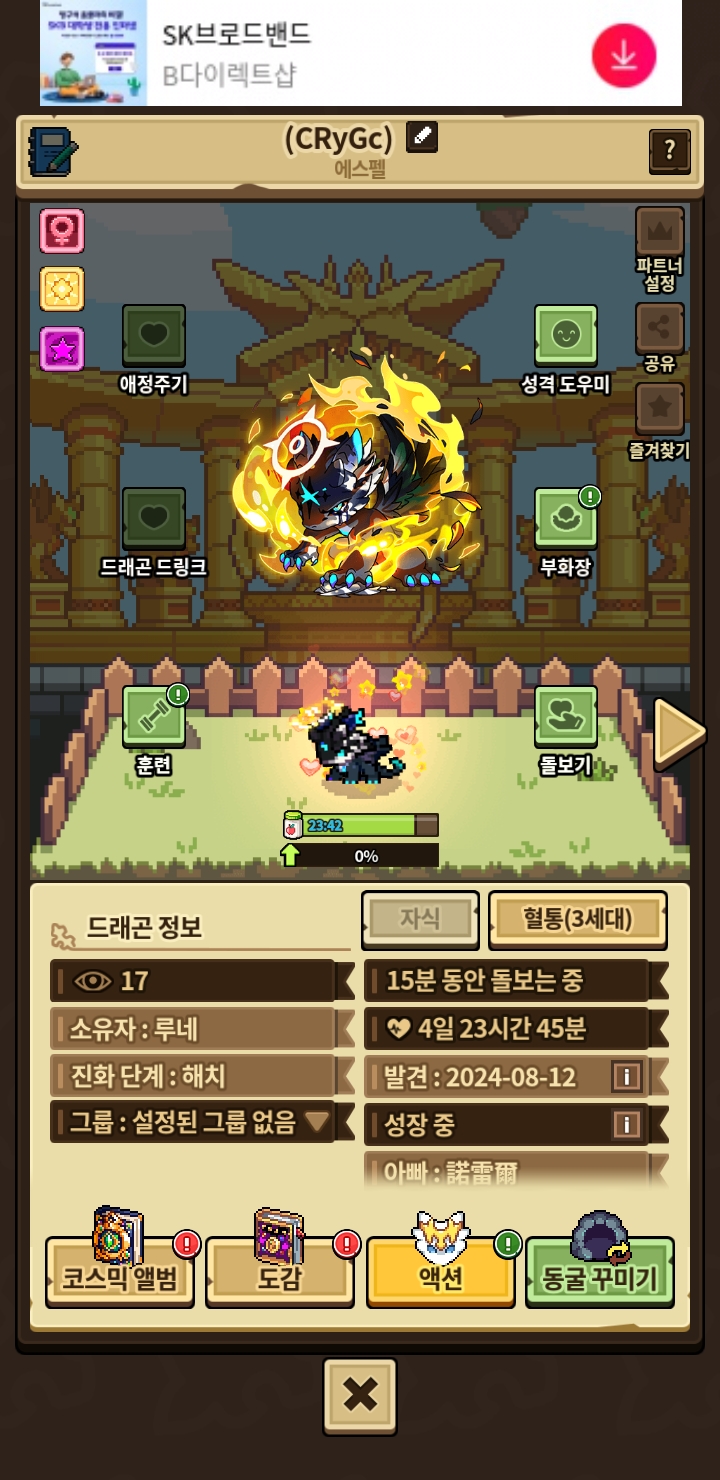Edit the dragon name with pencil icon
The height and width of the screenshot is (1480, 720).
point(422,137)
